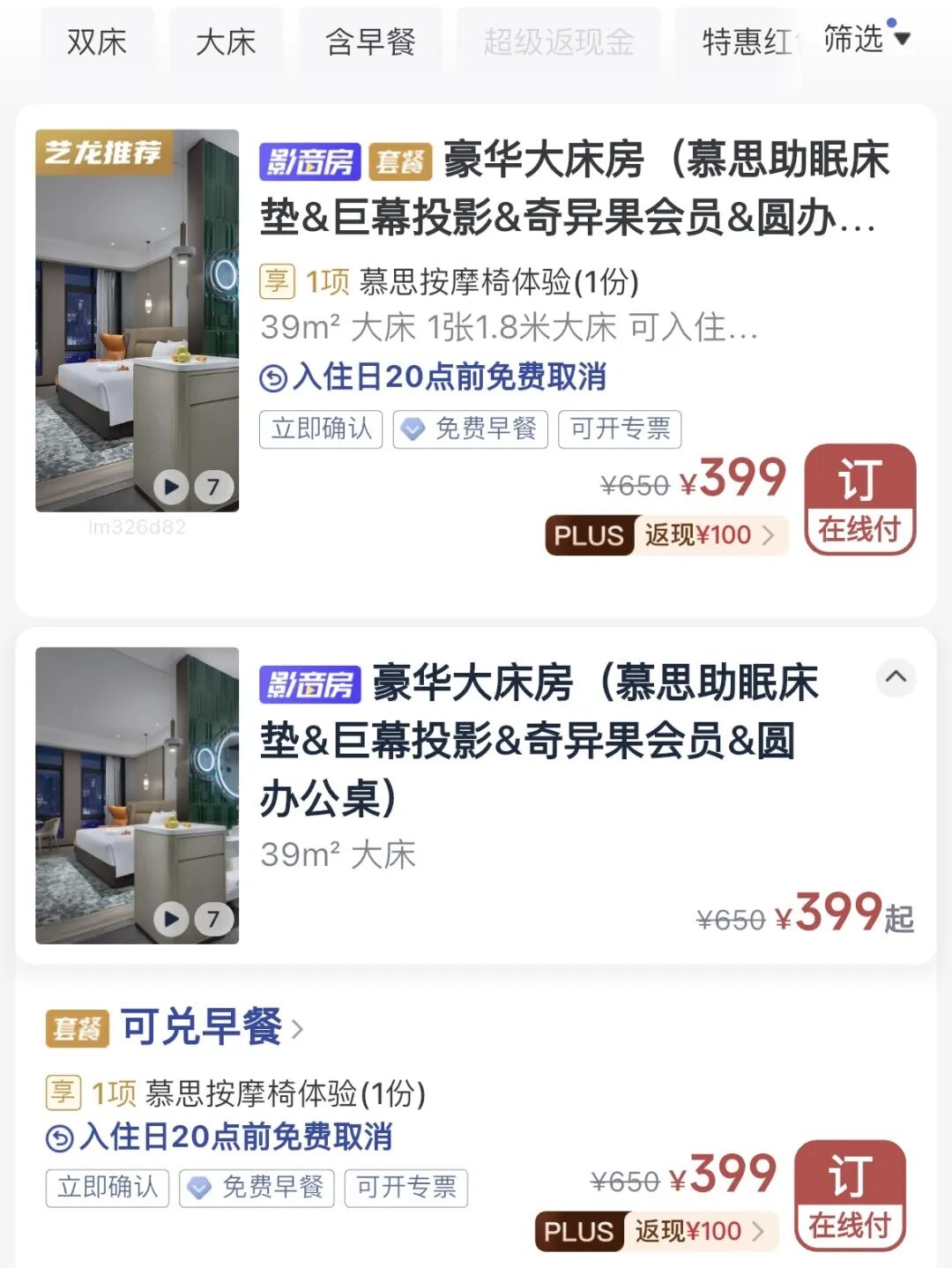
Task: Open the 可兑早餐 package details
Action: tap(201, 1027)
